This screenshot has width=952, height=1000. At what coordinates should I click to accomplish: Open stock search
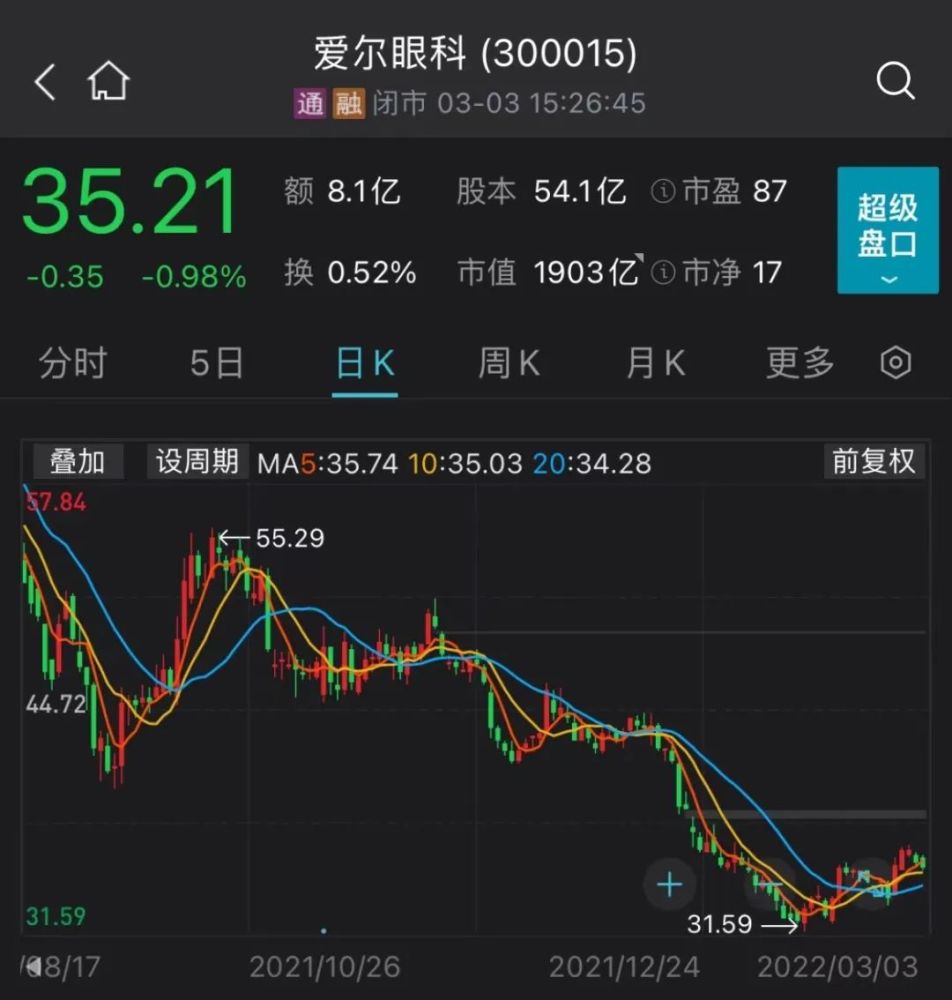(895, 81)
